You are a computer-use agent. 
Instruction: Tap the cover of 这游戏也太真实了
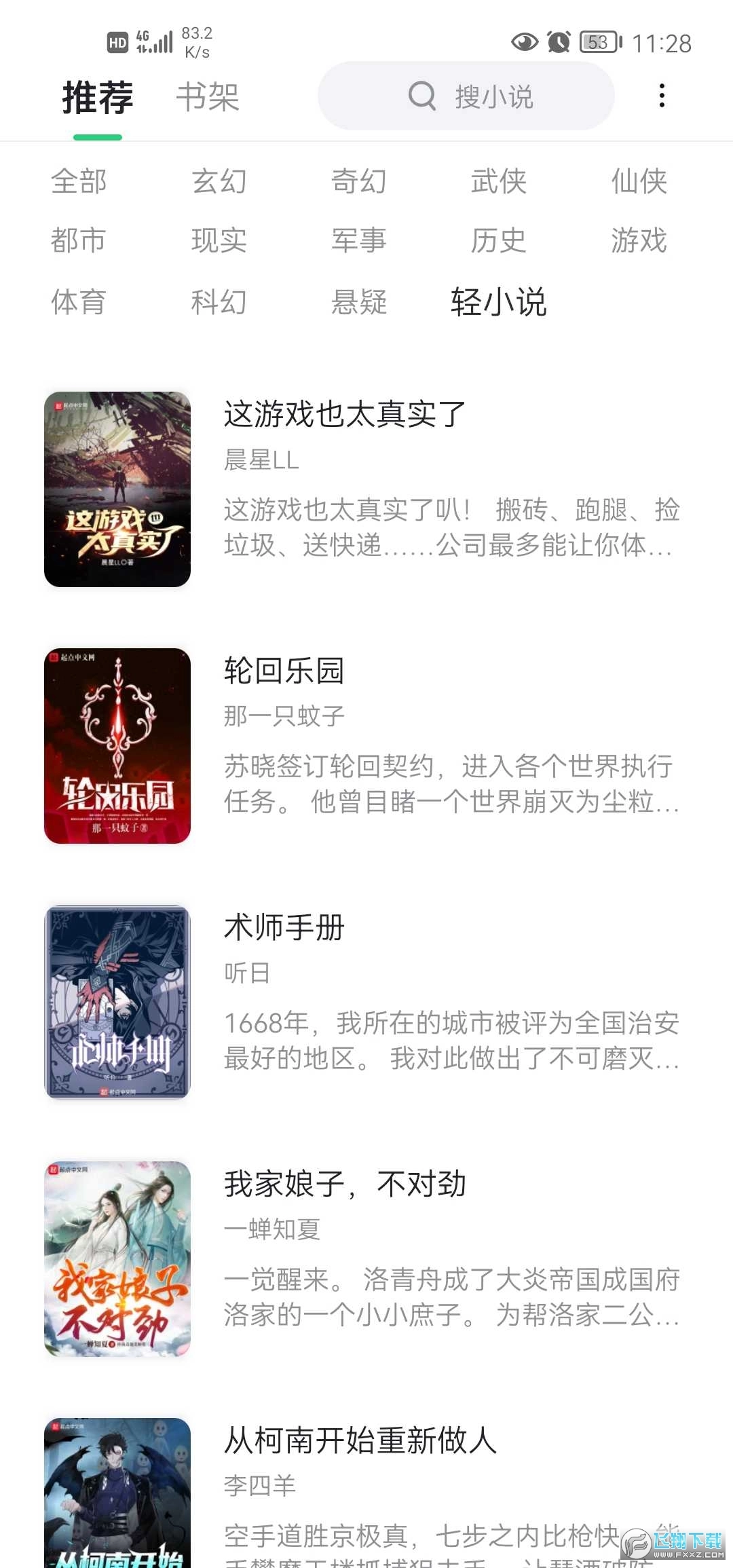pos(117,490)
